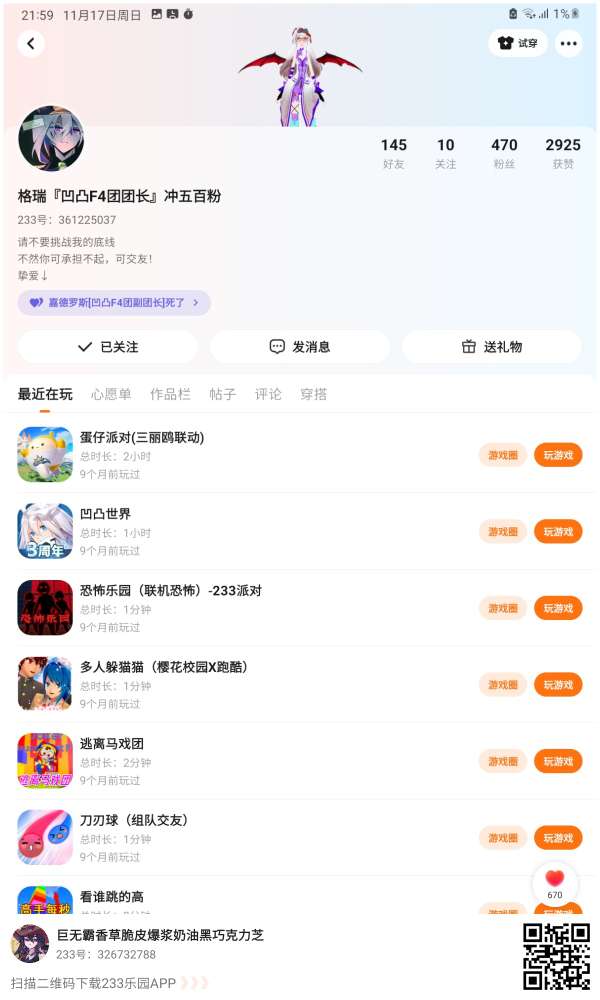Switch to the 作品栏 tab
The image size is (600, 1000).
[170, 394]
